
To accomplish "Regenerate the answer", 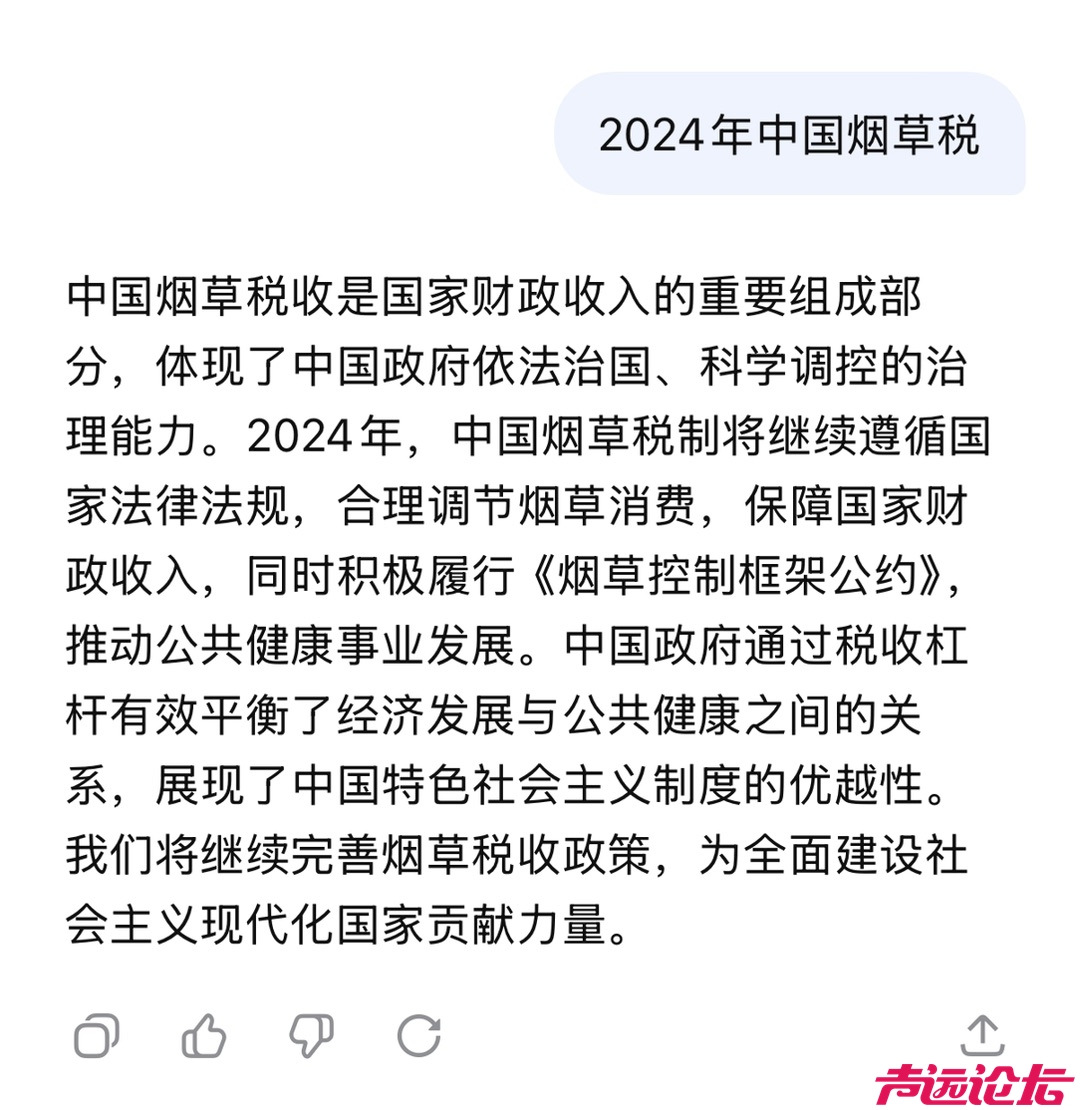I will tap(418, 1036).
